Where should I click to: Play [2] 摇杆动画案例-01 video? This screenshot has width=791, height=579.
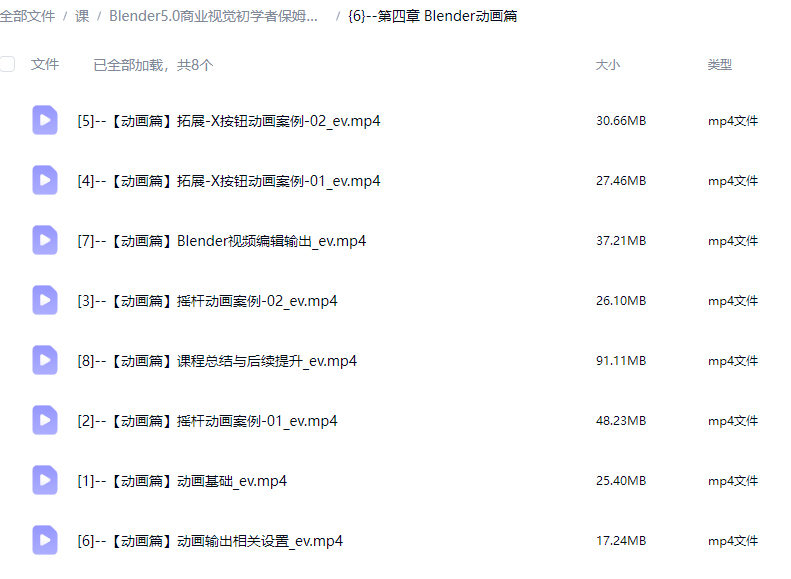(207, 421)
